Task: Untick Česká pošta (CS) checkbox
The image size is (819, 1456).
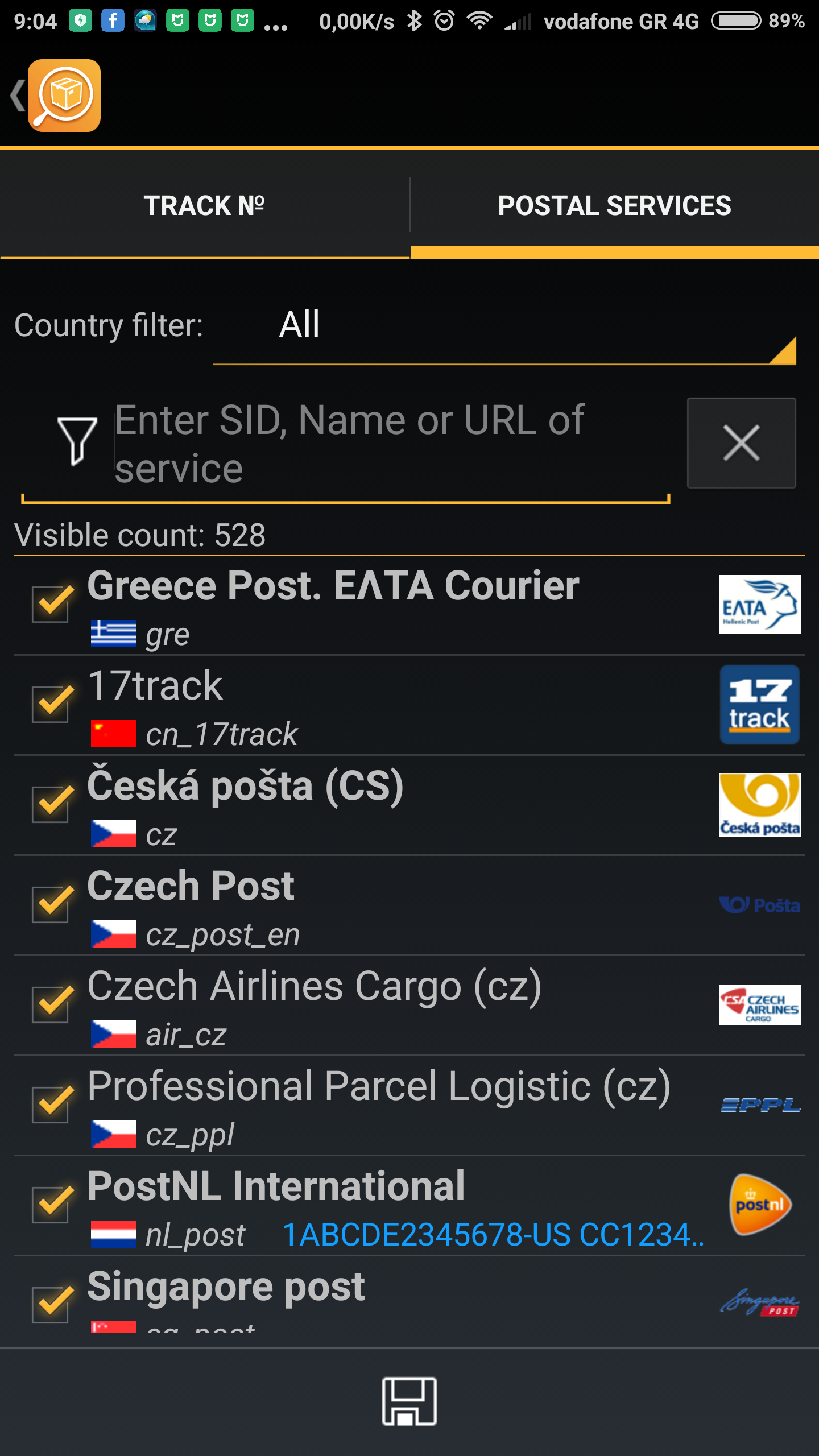Action: pyautogui.click(x=51, y=804)
